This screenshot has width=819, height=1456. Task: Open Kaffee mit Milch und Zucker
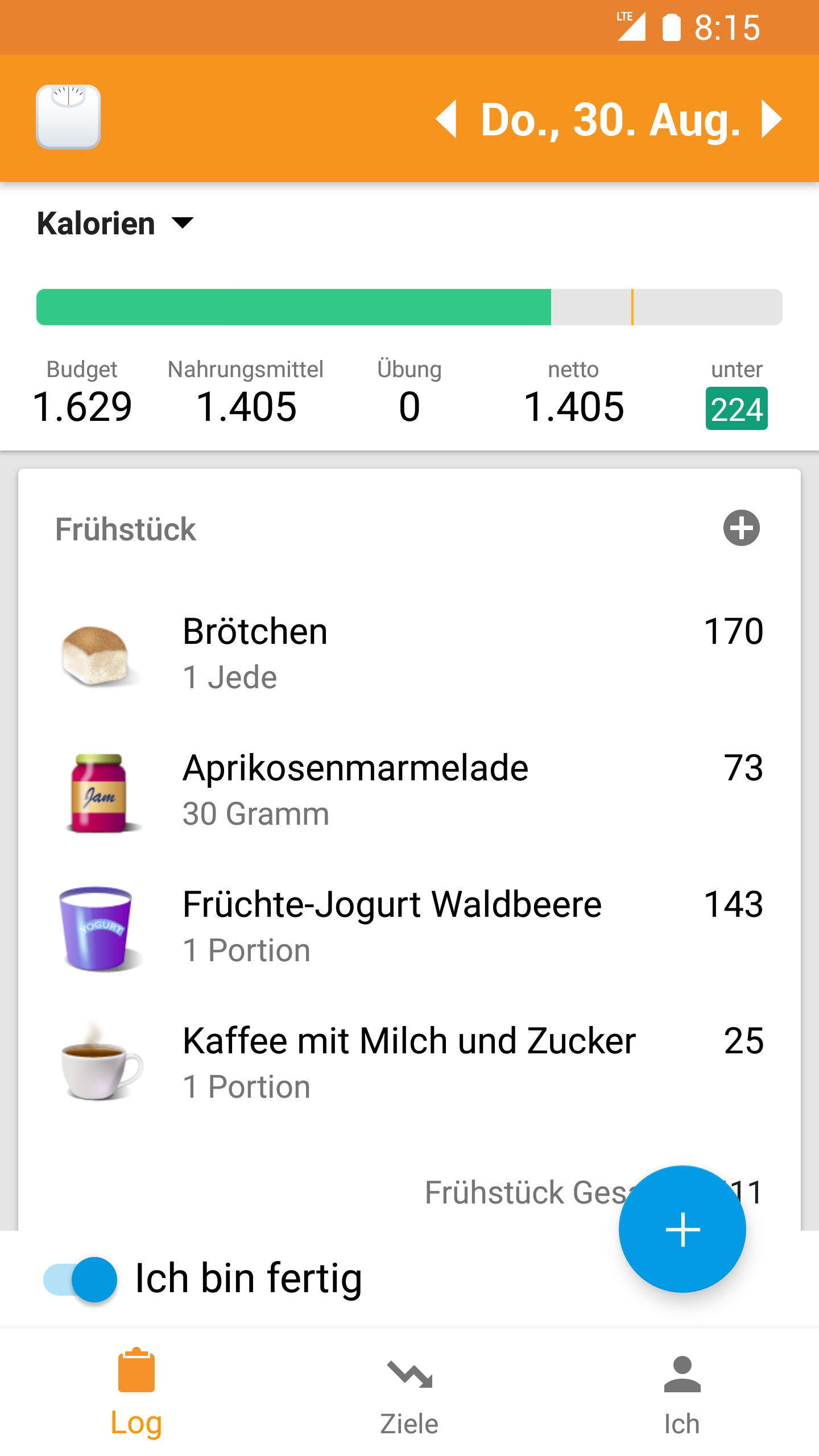click(x=409, y=1064)
